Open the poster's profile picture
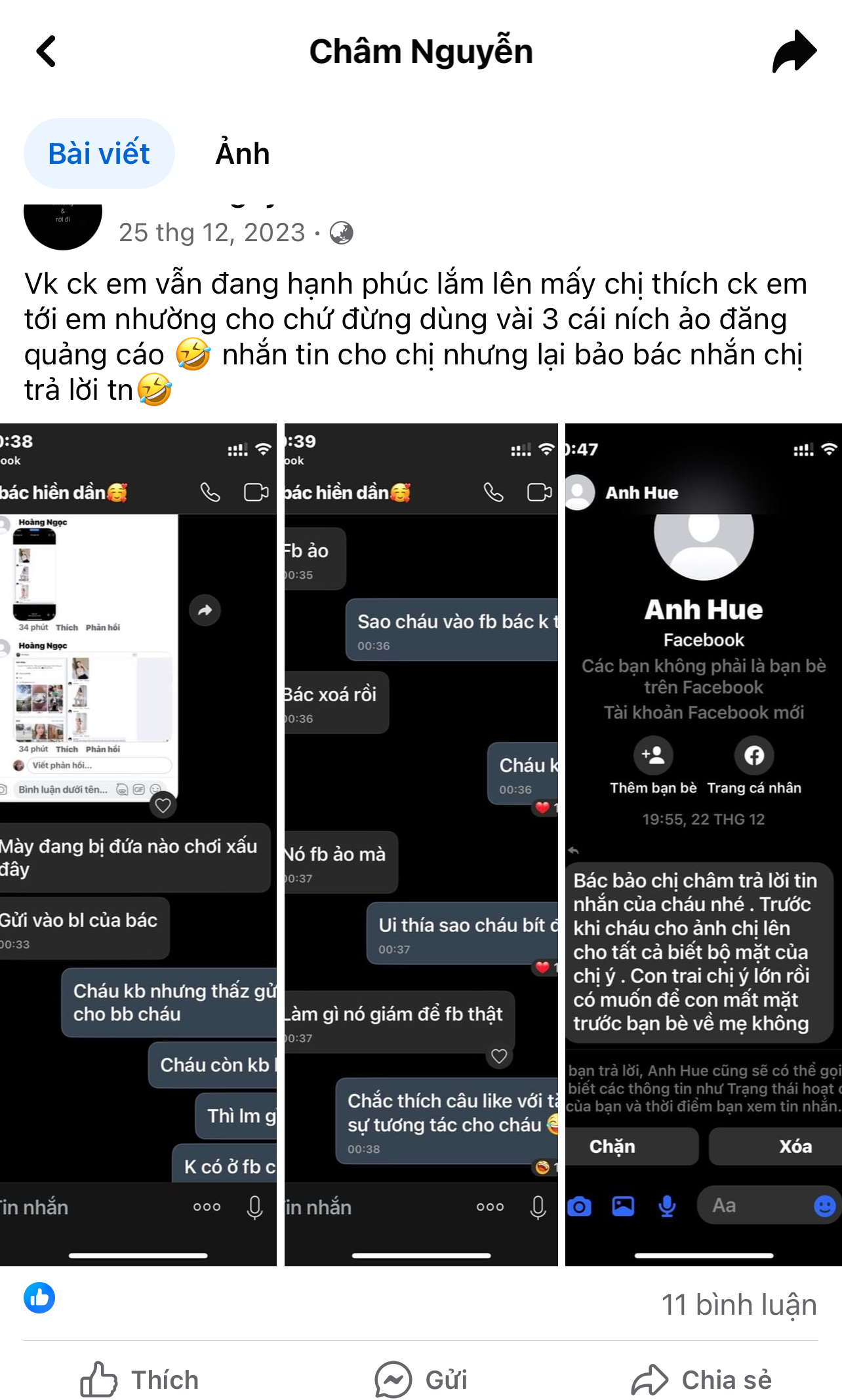842x1400 pixels. (63, 223)
